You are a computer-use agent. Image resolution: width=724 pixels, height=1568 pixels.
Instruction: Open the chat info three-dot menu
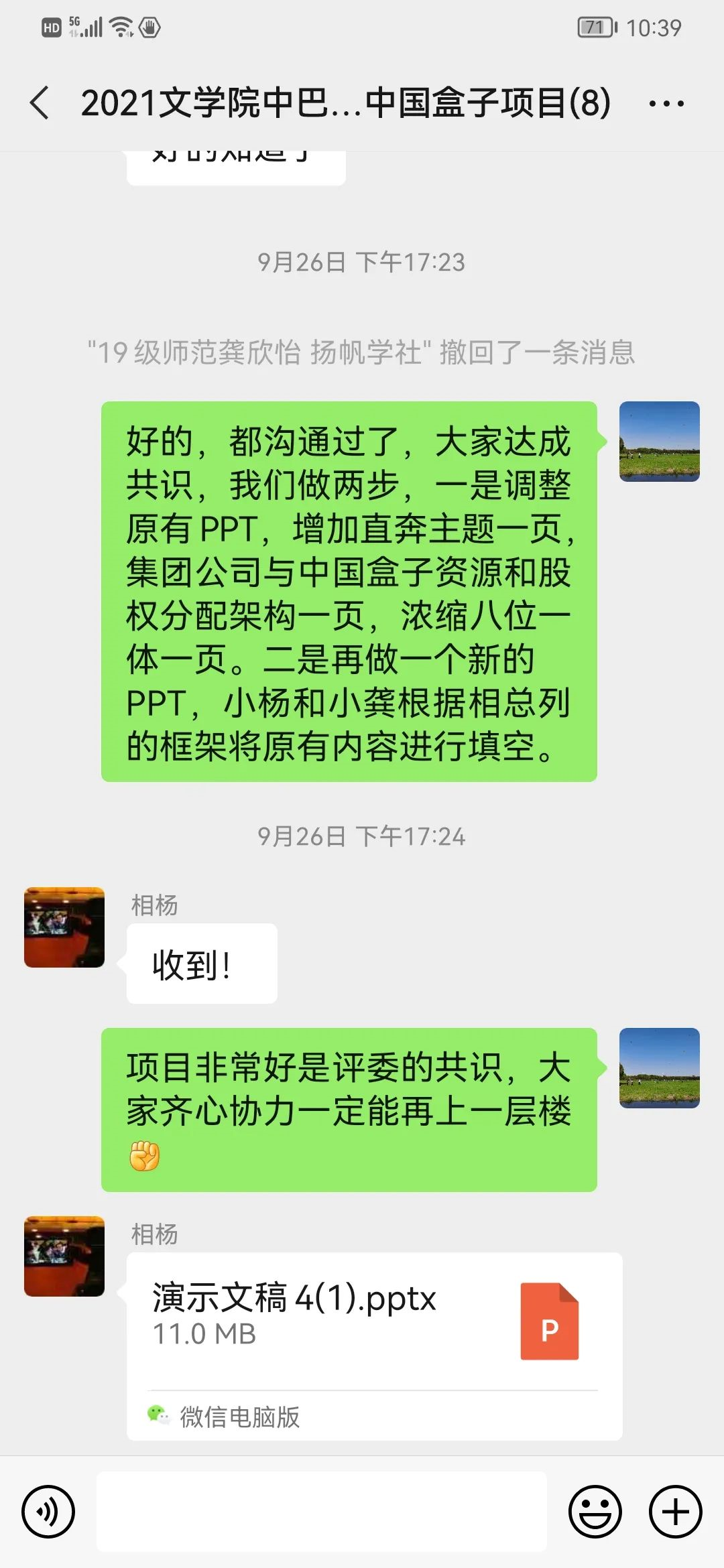666,104
